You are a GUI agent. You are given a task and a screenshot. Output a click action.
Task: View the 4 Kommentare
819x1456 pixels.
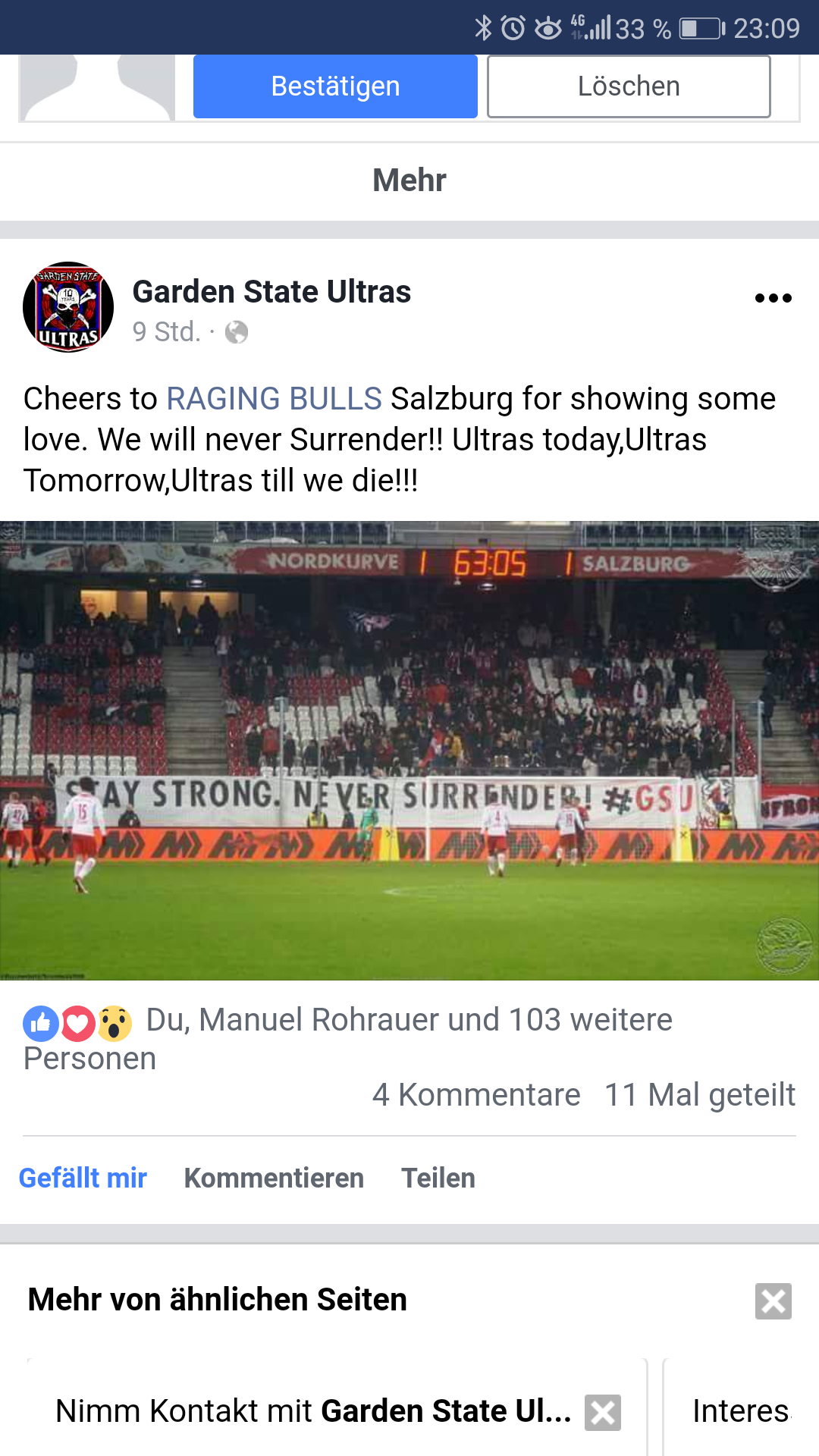[x=476, y=1095]
